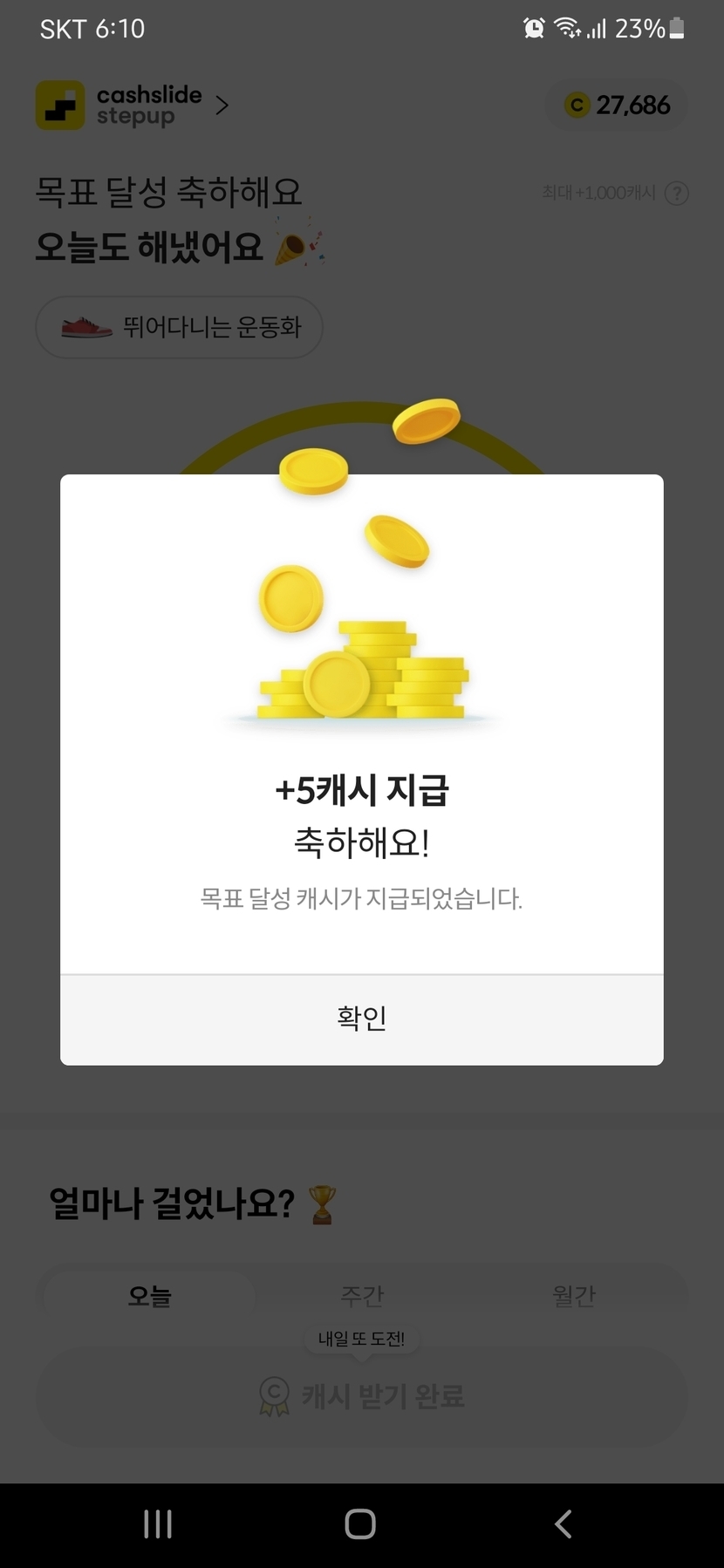Viewport: 724px width, 1568px height.
Task: View the 27,686 cash balance
Action: pos(618,106)
